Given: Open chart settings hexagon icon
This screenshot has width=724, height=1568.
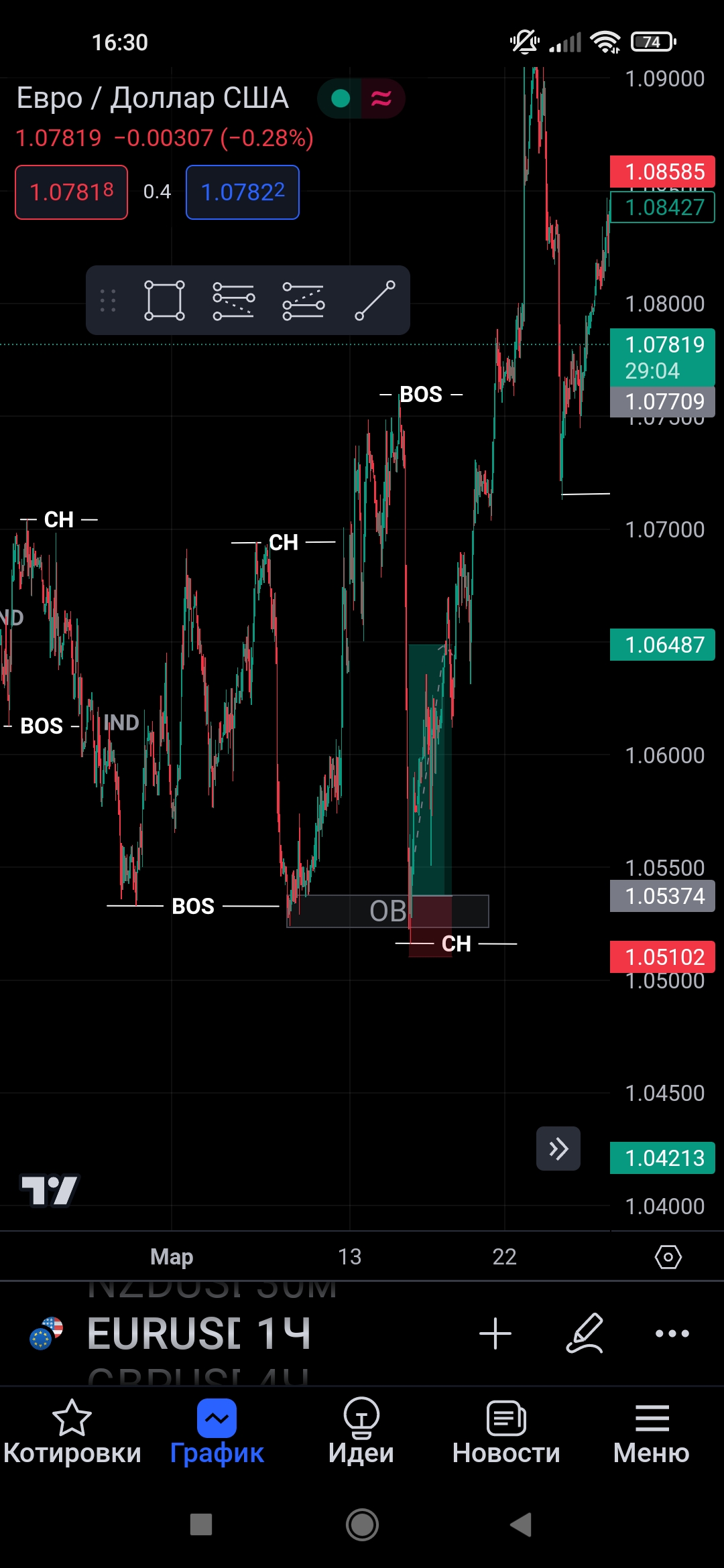Looking at the screenshot, I should tap(668, 1257).
